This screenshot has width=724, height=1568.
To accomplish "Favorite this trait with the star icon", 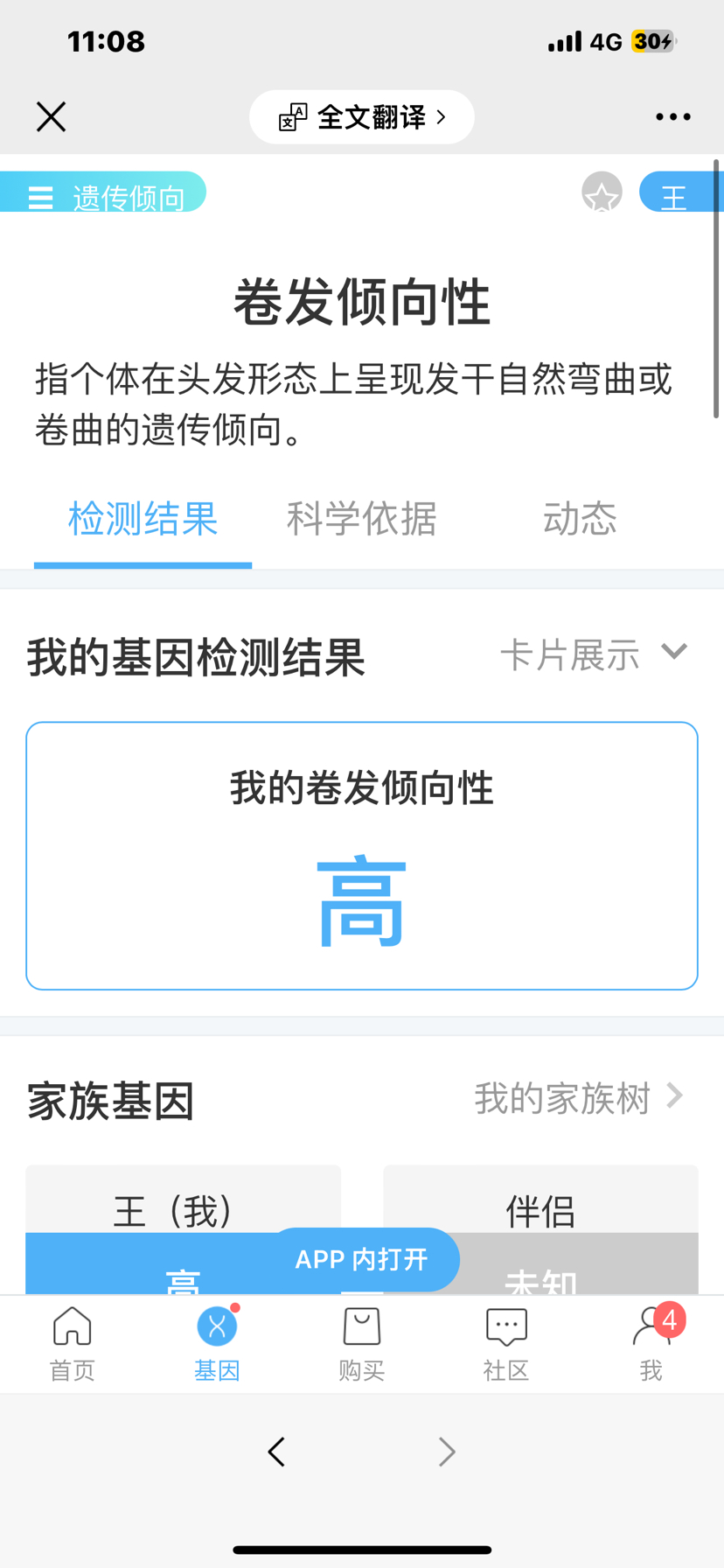I will click(x=602, y=193).
